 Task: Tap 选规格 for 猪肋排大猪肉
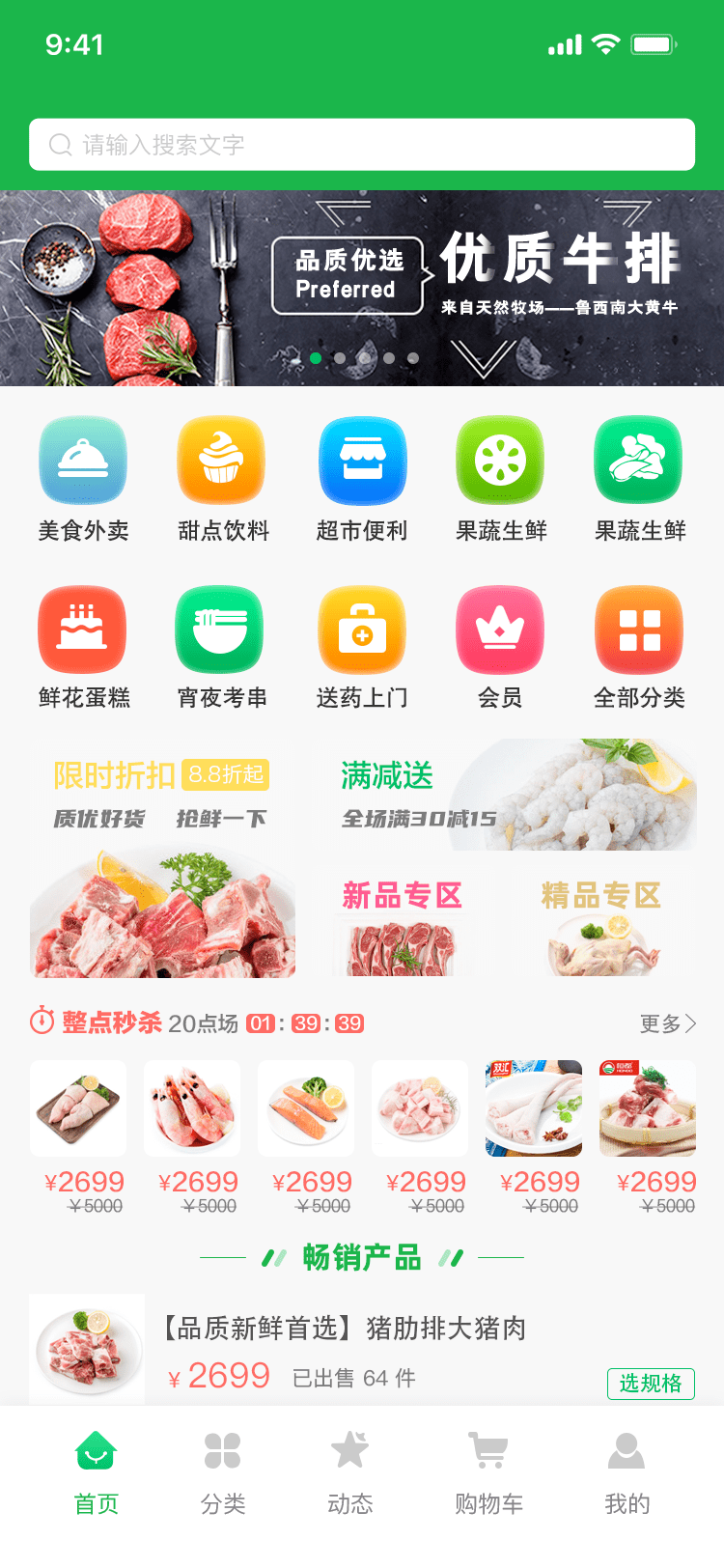coord(651,1384)
